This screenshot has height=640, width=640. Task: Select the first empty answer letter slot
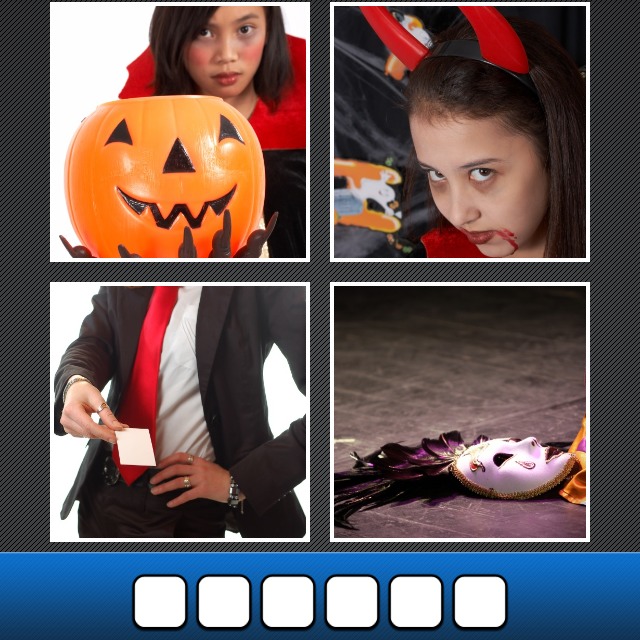click(x=160, y=601)
